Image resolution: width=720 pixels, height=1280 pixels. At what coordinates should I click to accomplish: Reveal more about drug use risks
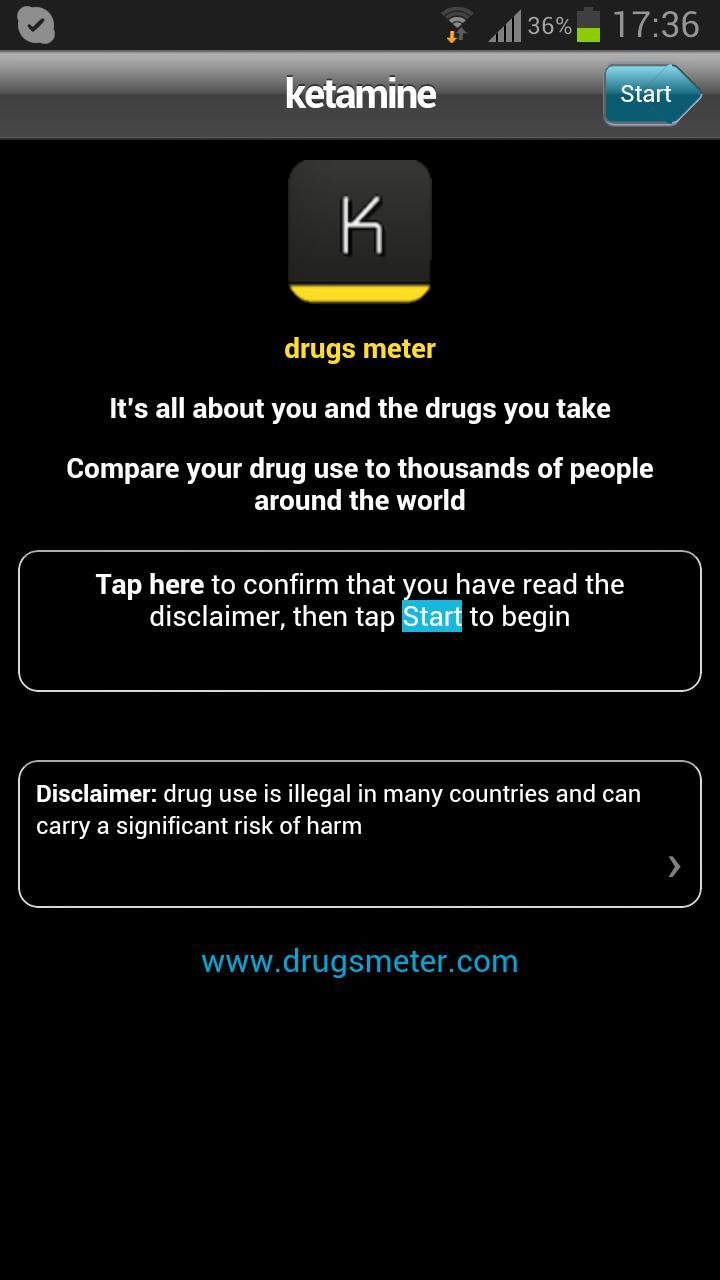360,832
